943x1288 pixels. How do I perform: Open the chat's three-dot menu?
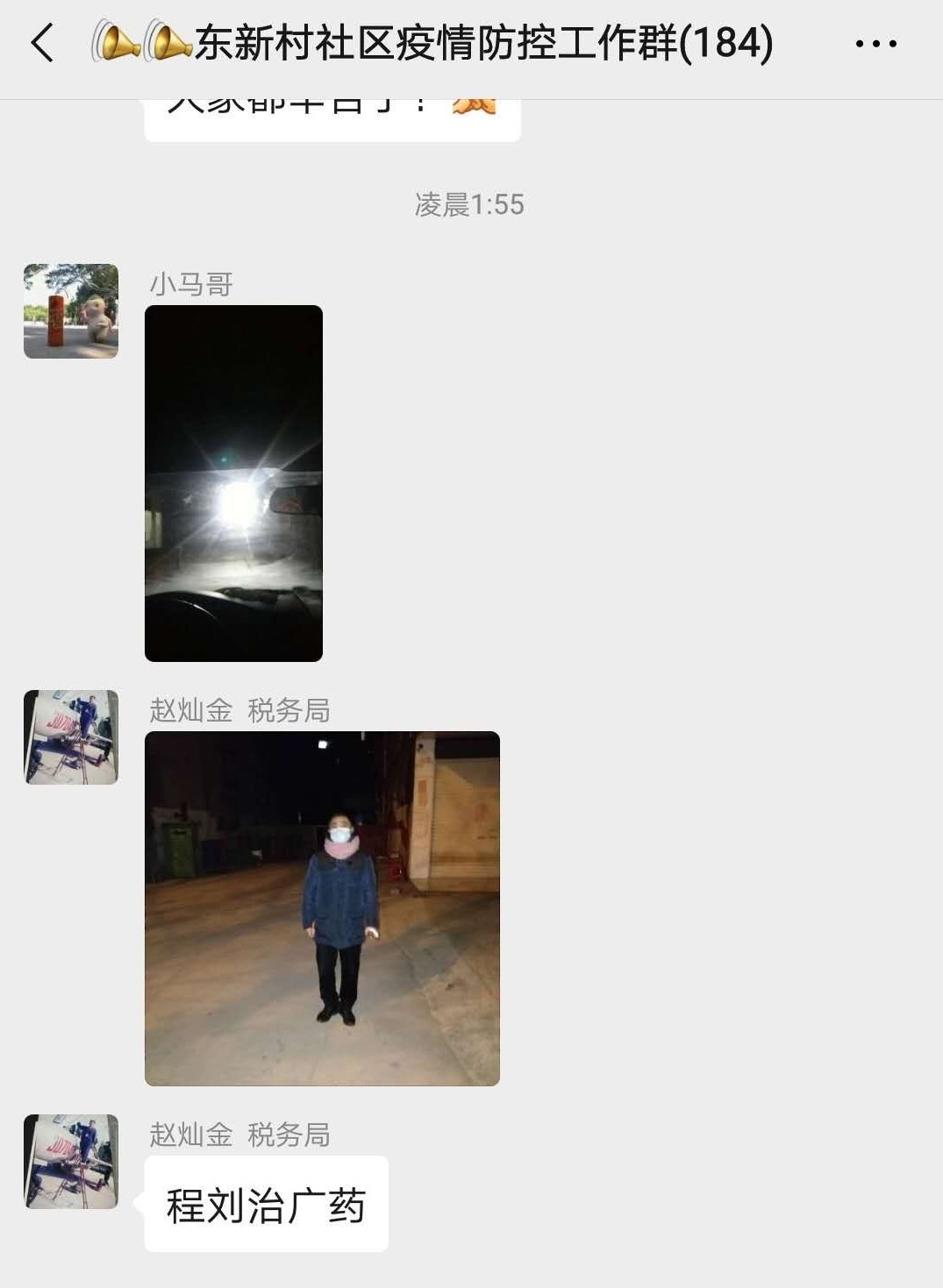click(875, 43)
